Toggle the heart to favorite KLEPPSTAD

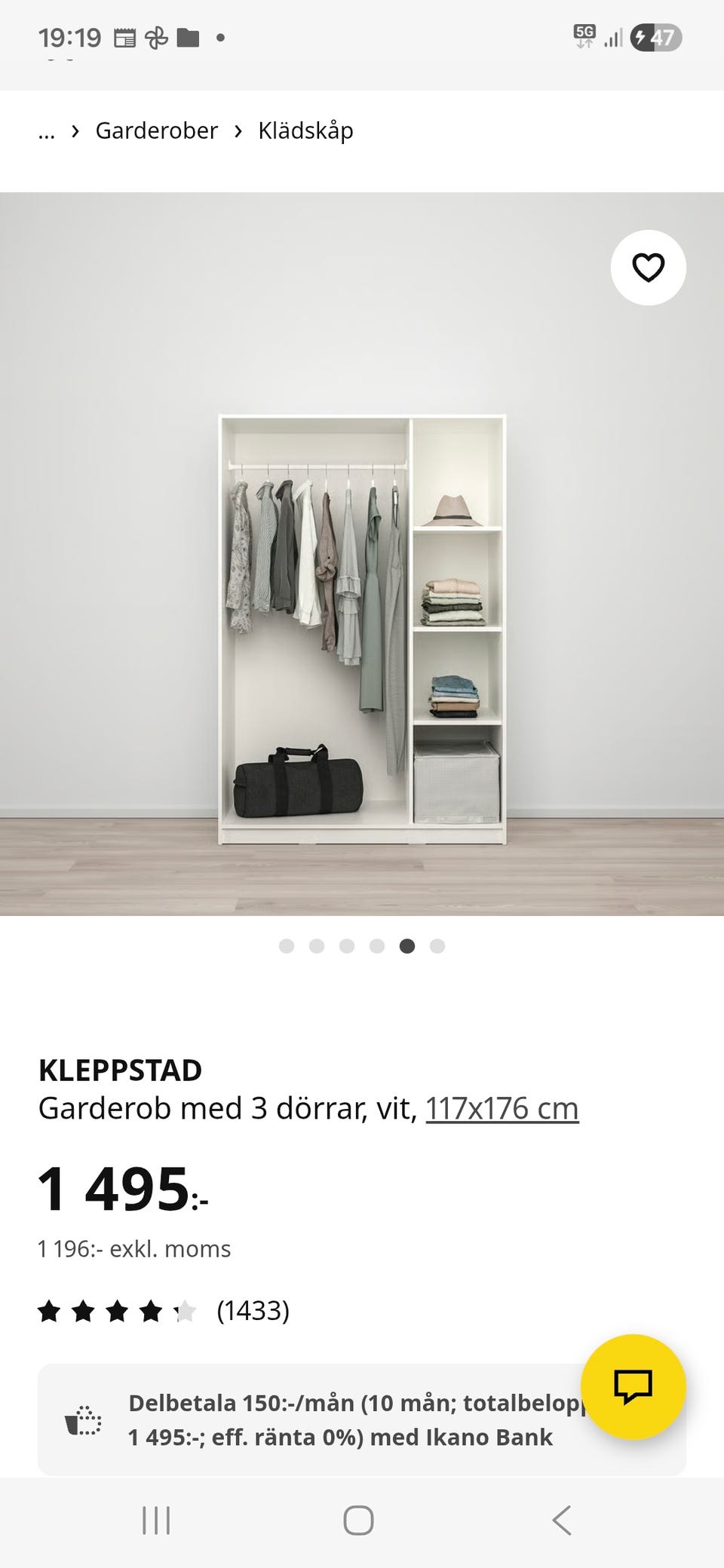648,268
